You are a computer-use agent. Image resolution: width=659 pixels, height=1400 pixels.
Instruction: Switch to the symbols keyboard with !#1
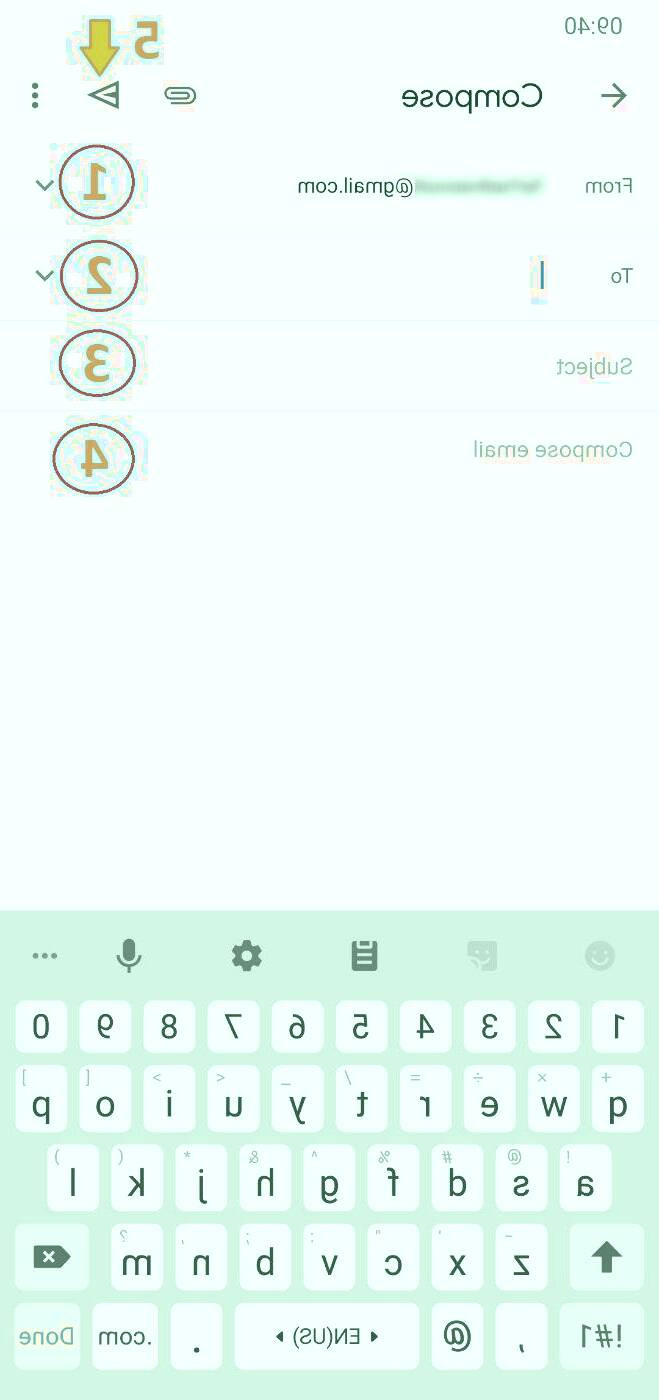[601, 1336]
